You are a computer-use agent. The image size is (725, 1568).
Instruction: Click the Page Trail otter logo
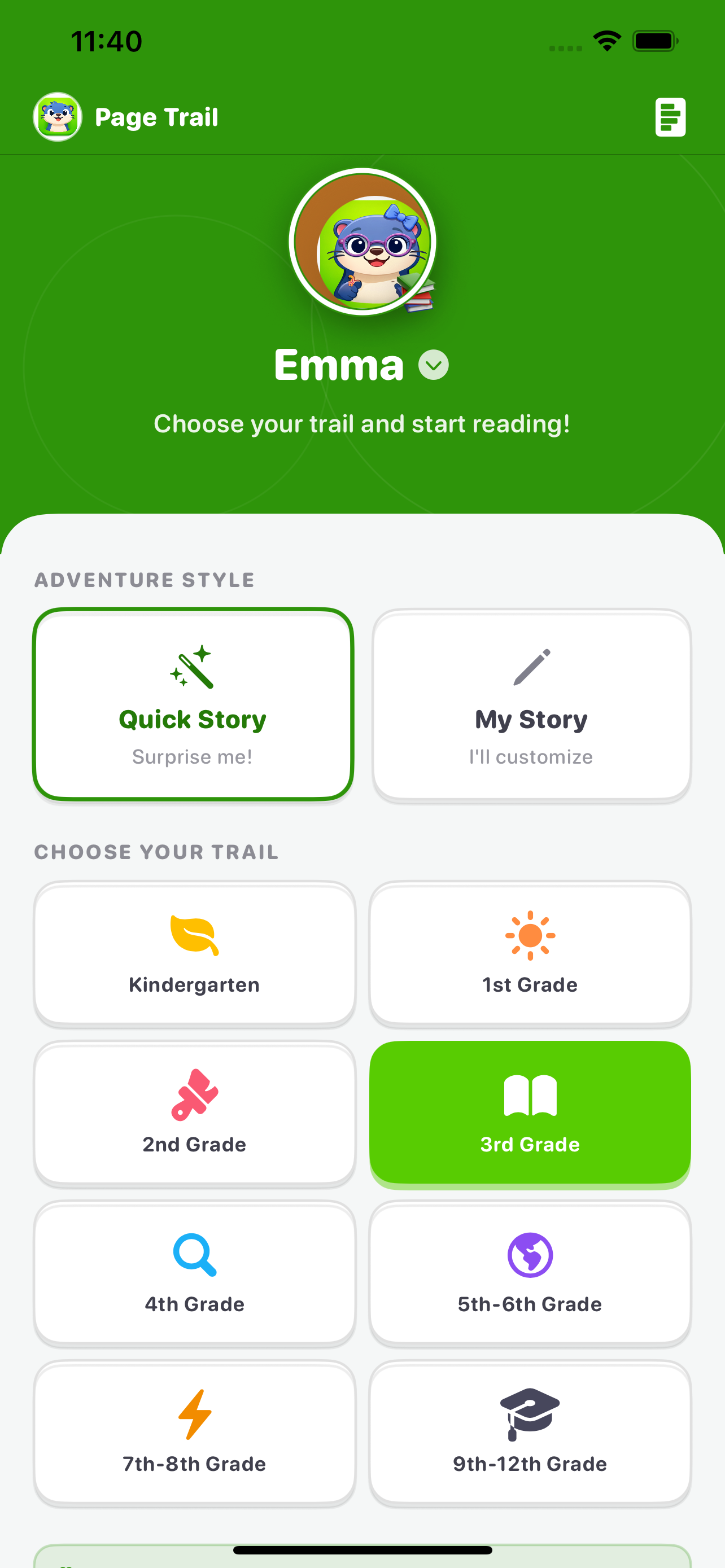click(x=57, y=117)
